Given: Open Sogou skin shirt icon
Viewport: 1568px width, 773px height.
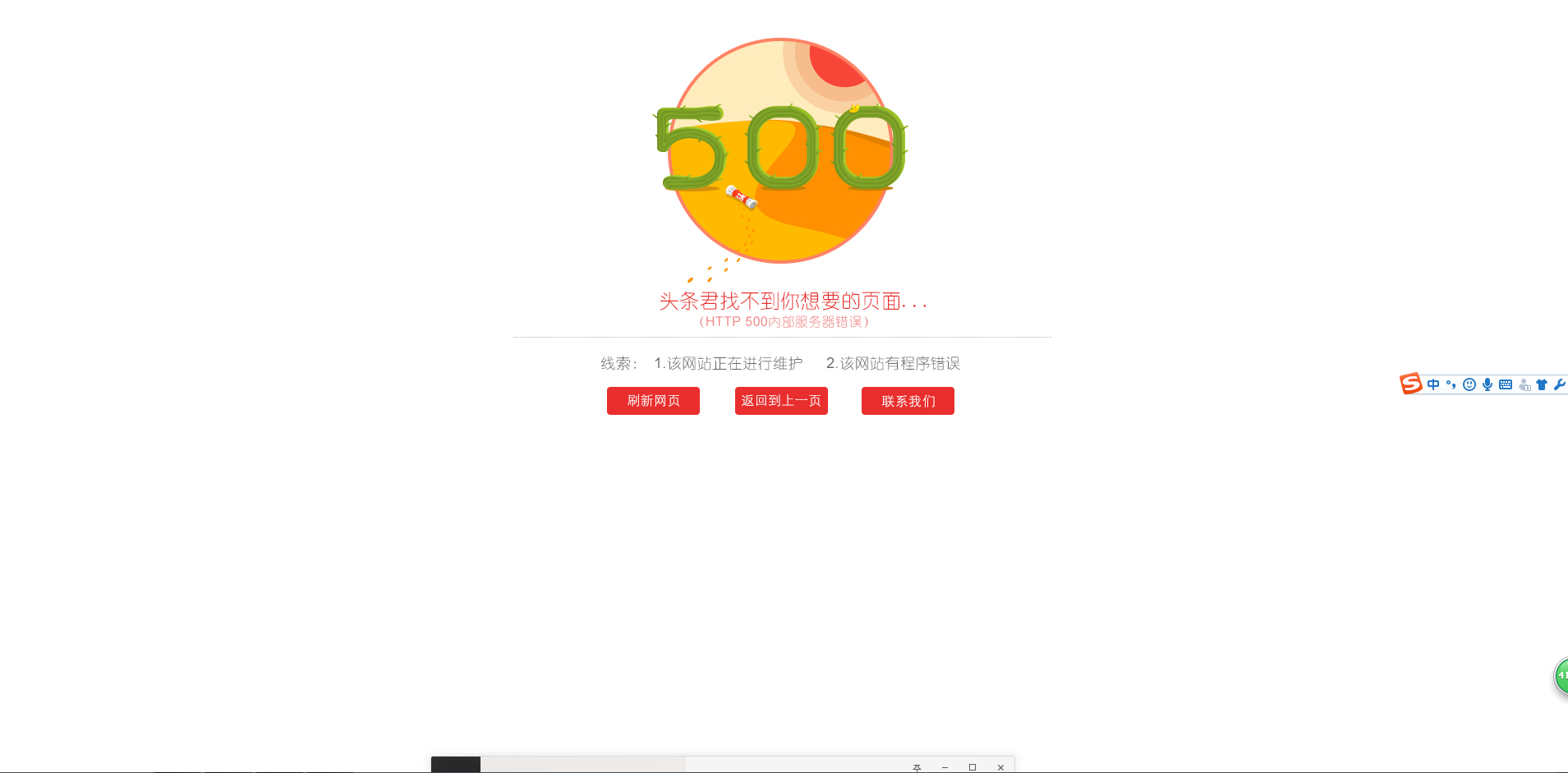Looking at the screenshot, I should point(1542,384).
